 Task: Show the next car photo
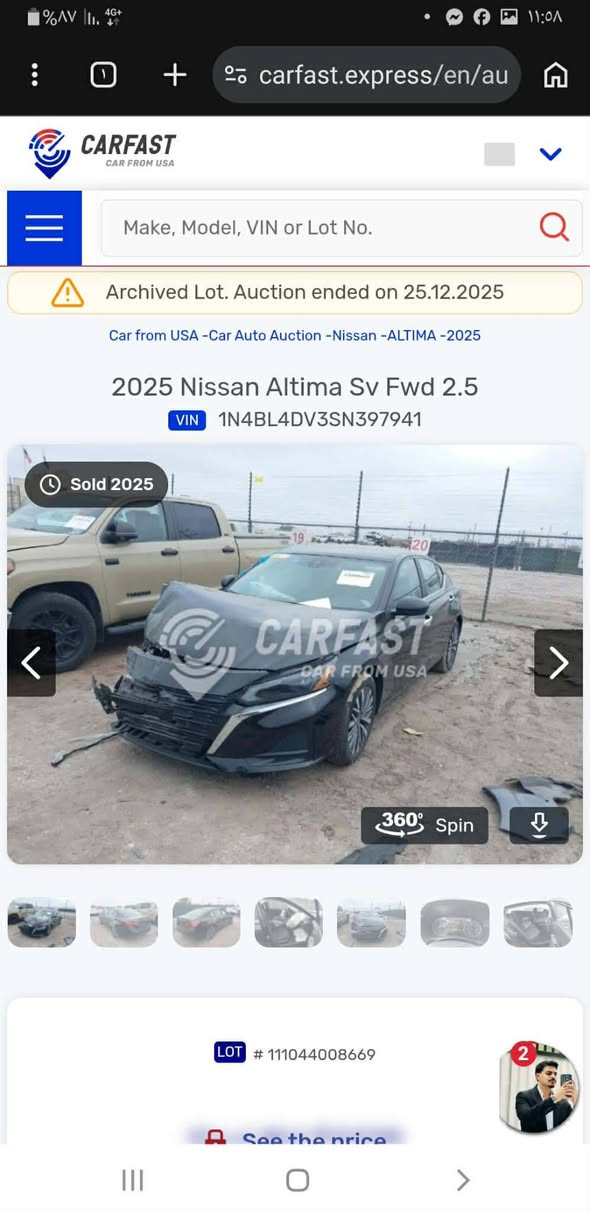(x=558, y=663)
